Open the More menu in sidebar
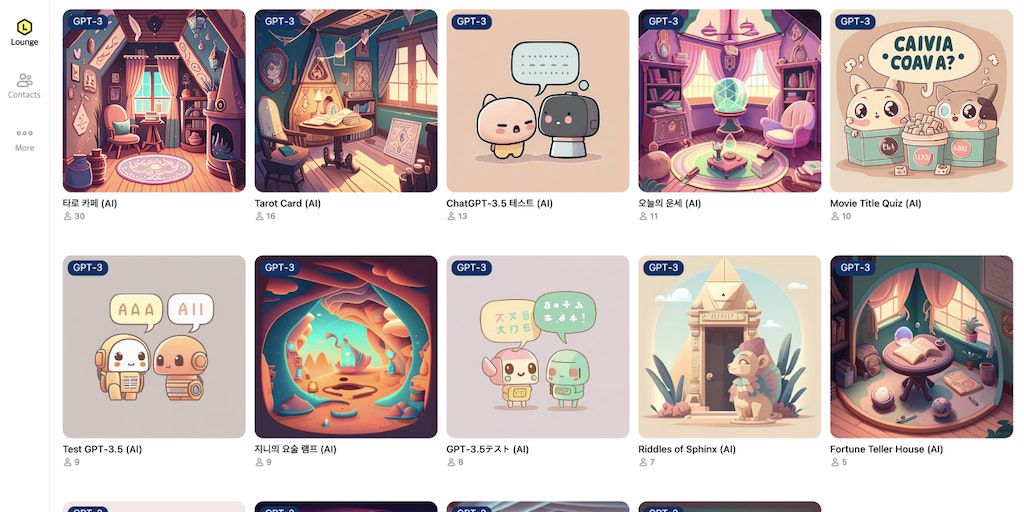This screenshot has width=1024, height=512. pos(24,138)
